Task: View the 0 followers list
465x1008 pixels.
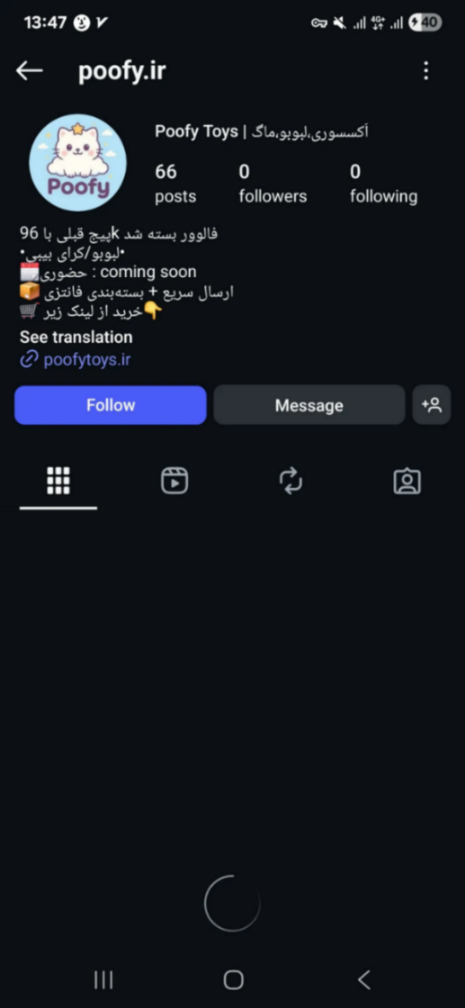Action: [273, 184]
